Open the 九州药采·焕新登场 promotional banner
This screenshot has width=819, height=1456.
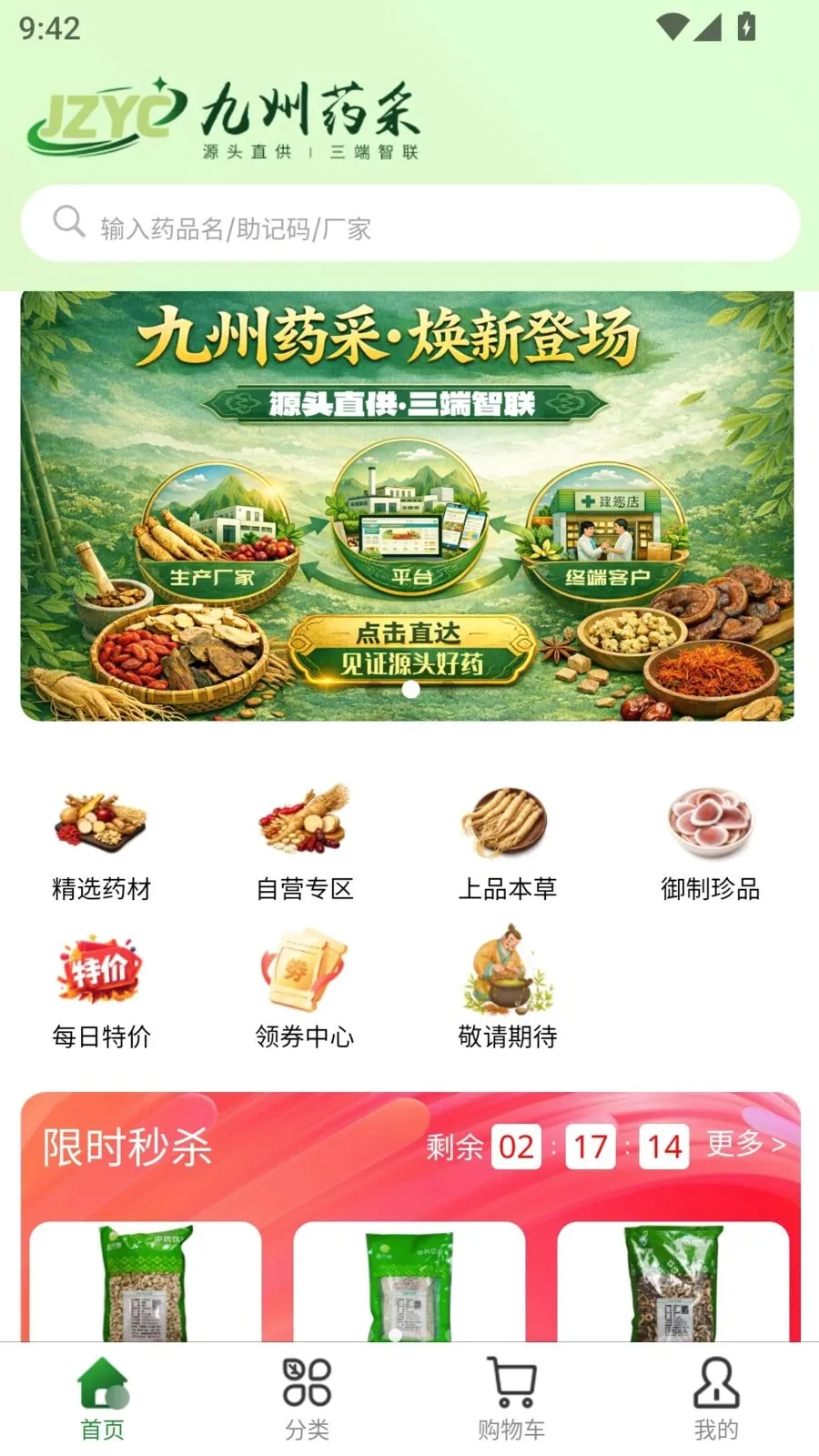tap(407, 506)
